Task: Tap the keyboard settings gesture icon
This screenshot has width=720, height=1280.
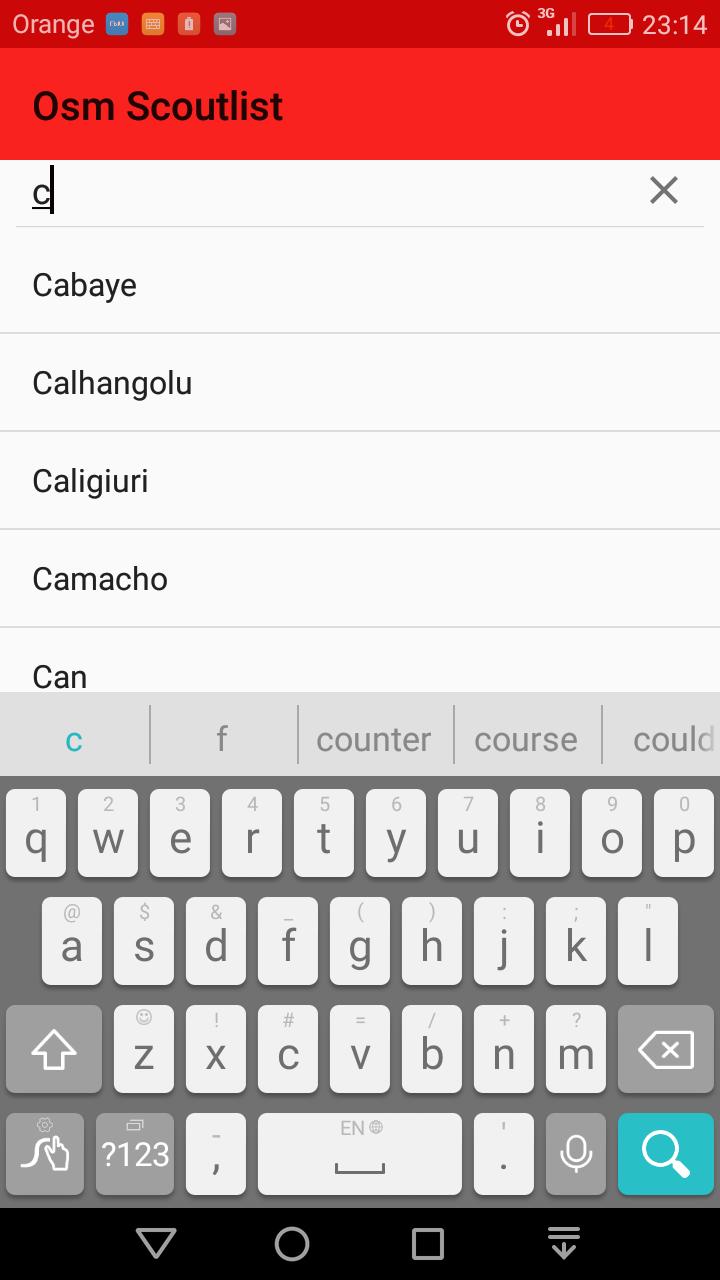Action: pyautogui.click(x=45, y=1154)
